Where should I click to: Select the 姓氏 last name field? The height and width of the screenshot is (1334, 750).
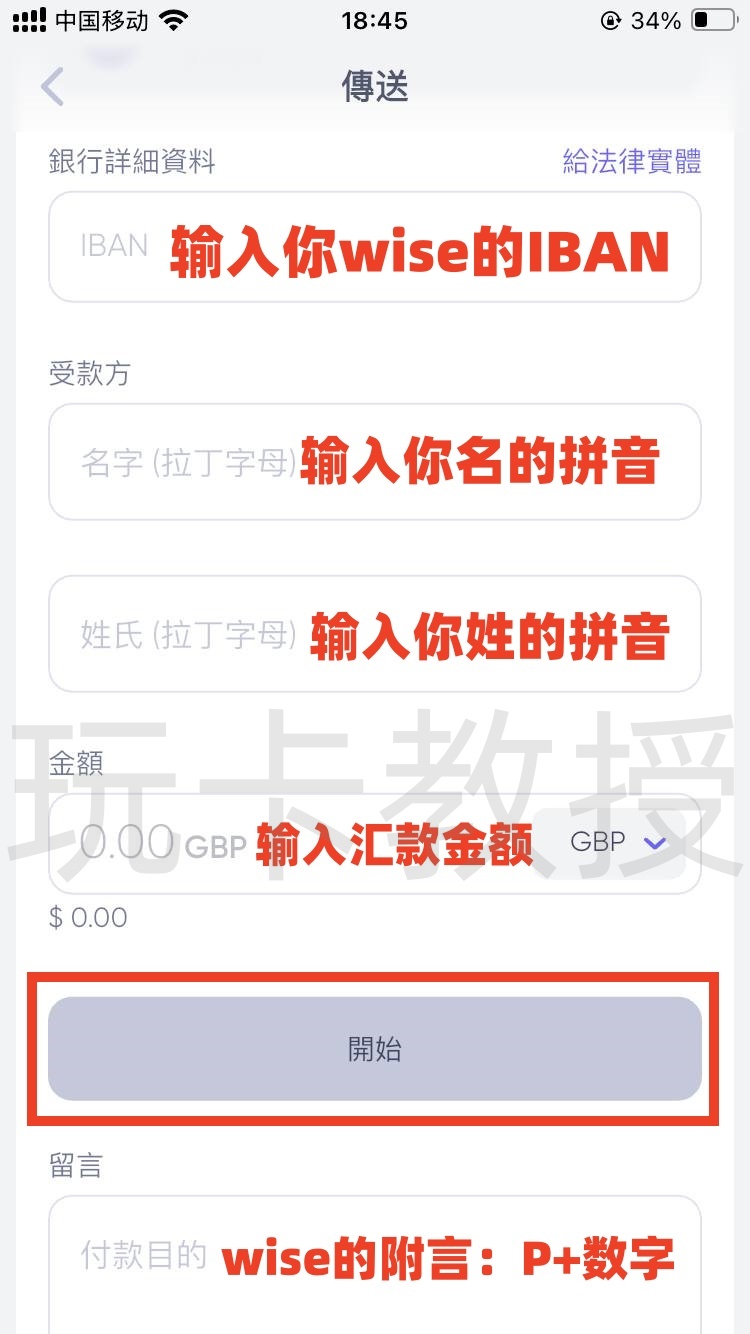pyautogui.click(x=375, y=634)
